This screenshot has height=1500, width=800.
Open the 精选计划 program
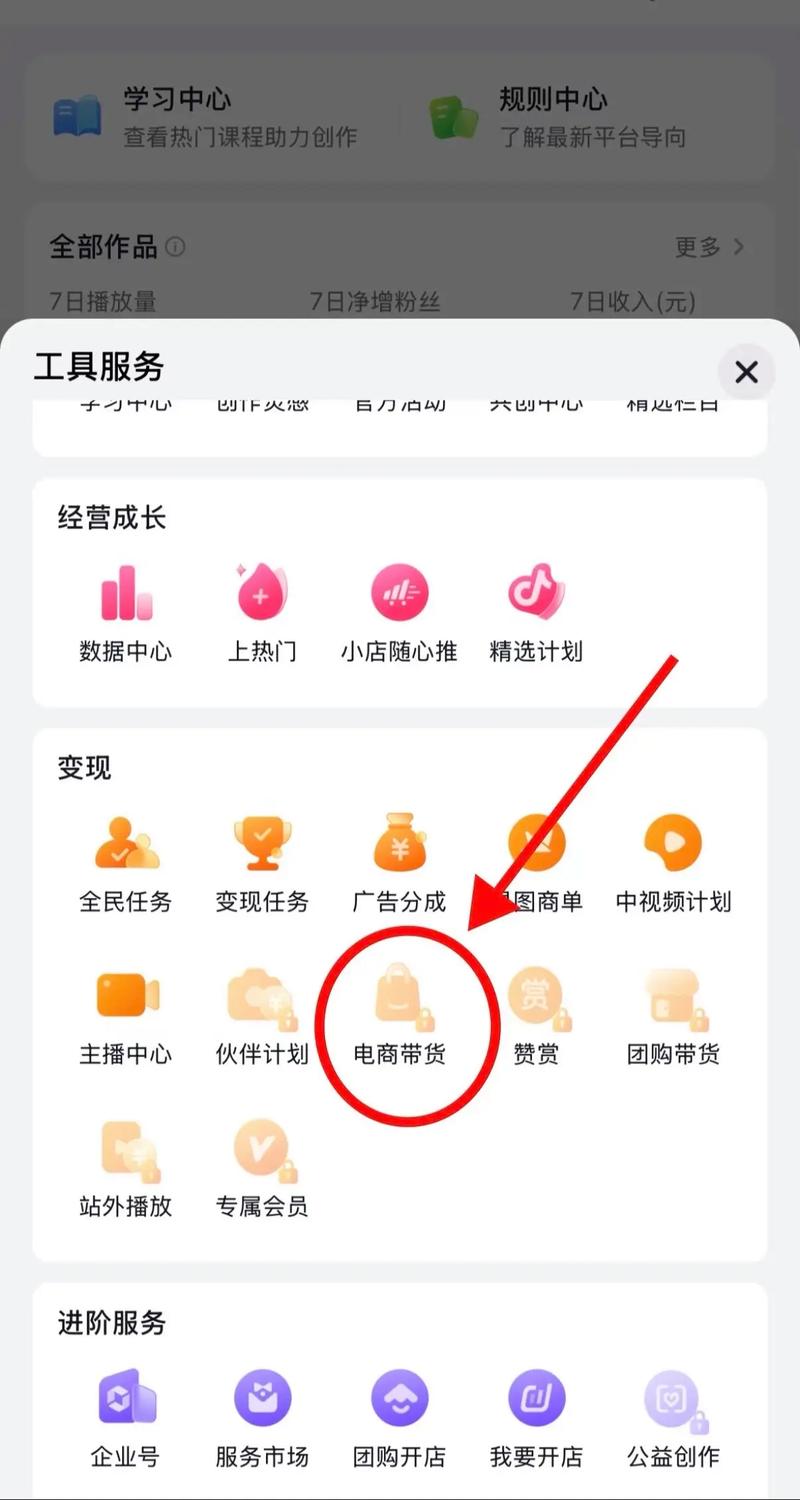pos(537,610)
